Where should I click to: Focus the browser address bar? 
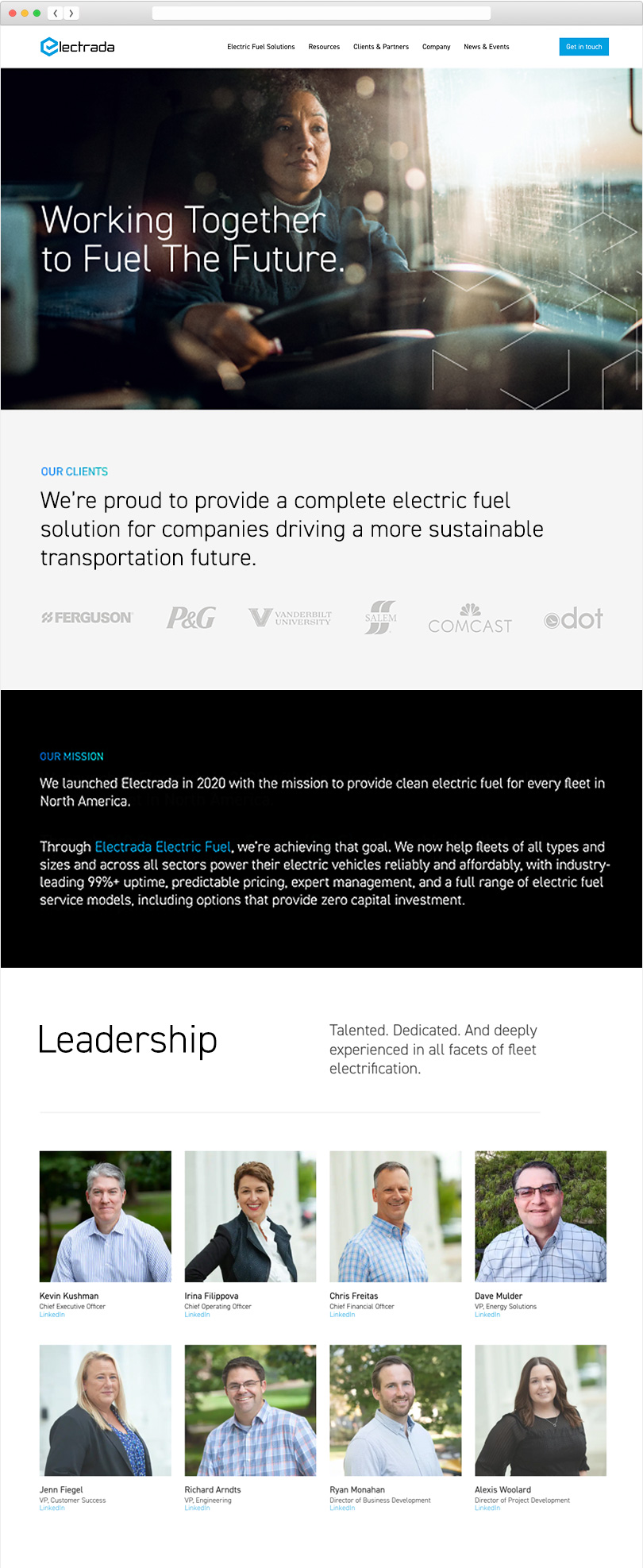point(321,13)
